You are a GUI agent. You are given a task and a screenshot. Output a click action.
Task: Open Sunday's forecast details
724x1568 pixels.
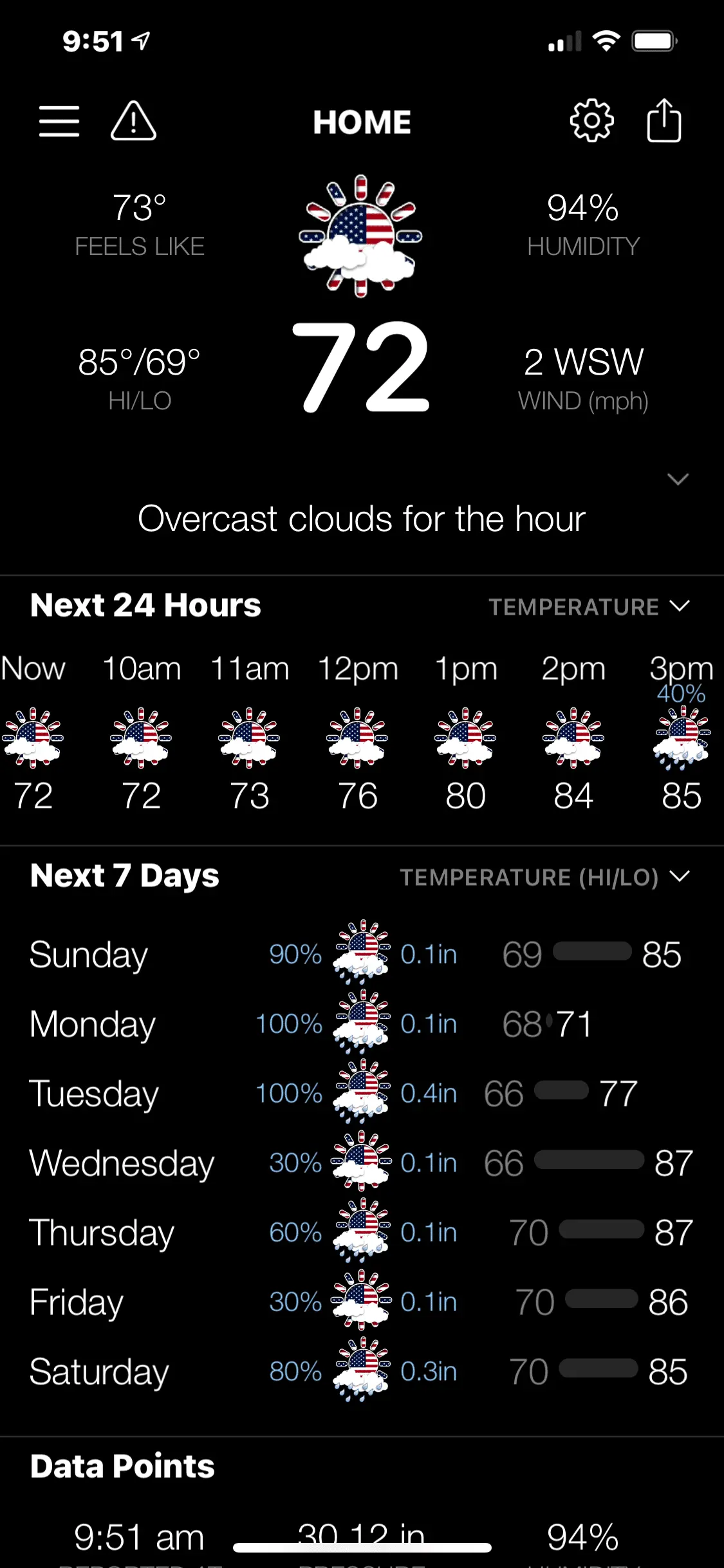[x=360, y=955]
